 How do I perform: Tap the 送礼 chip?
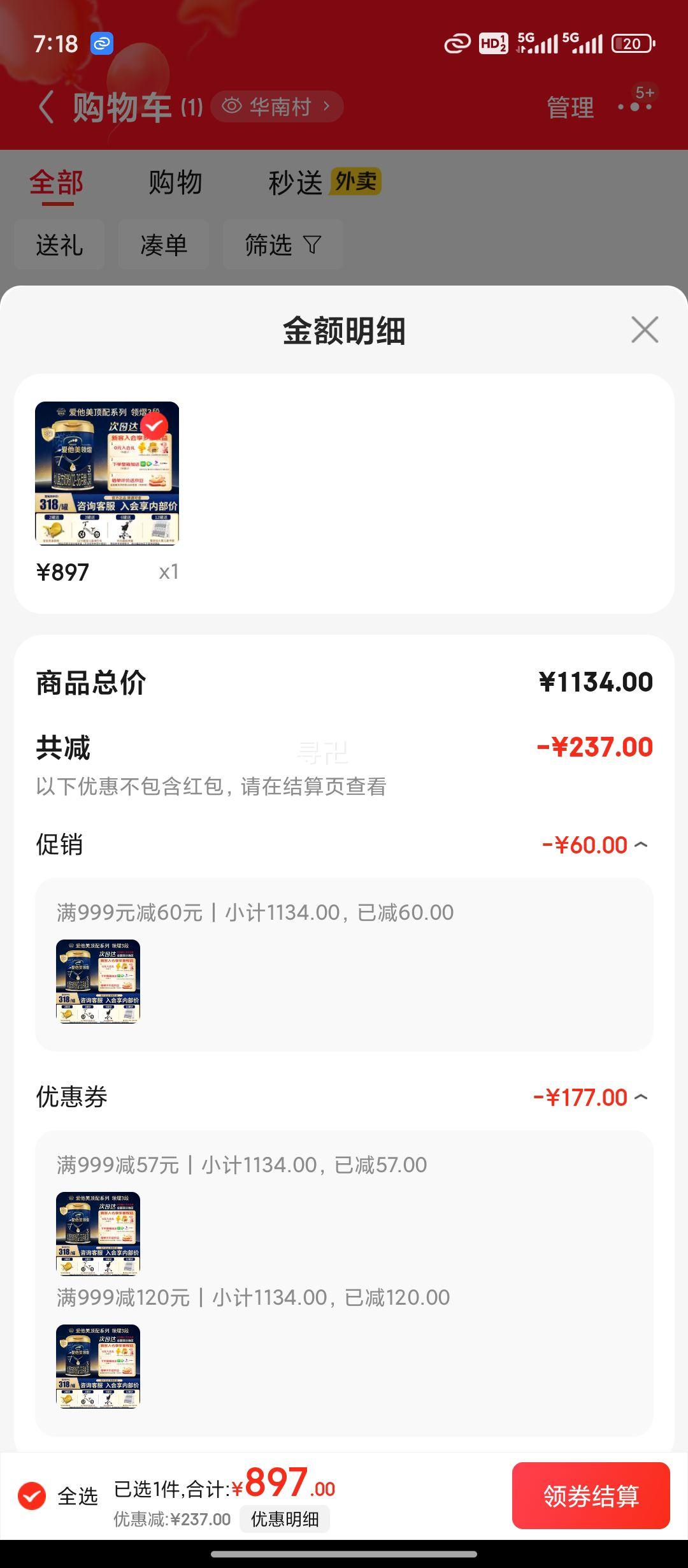tap(59, 245)
